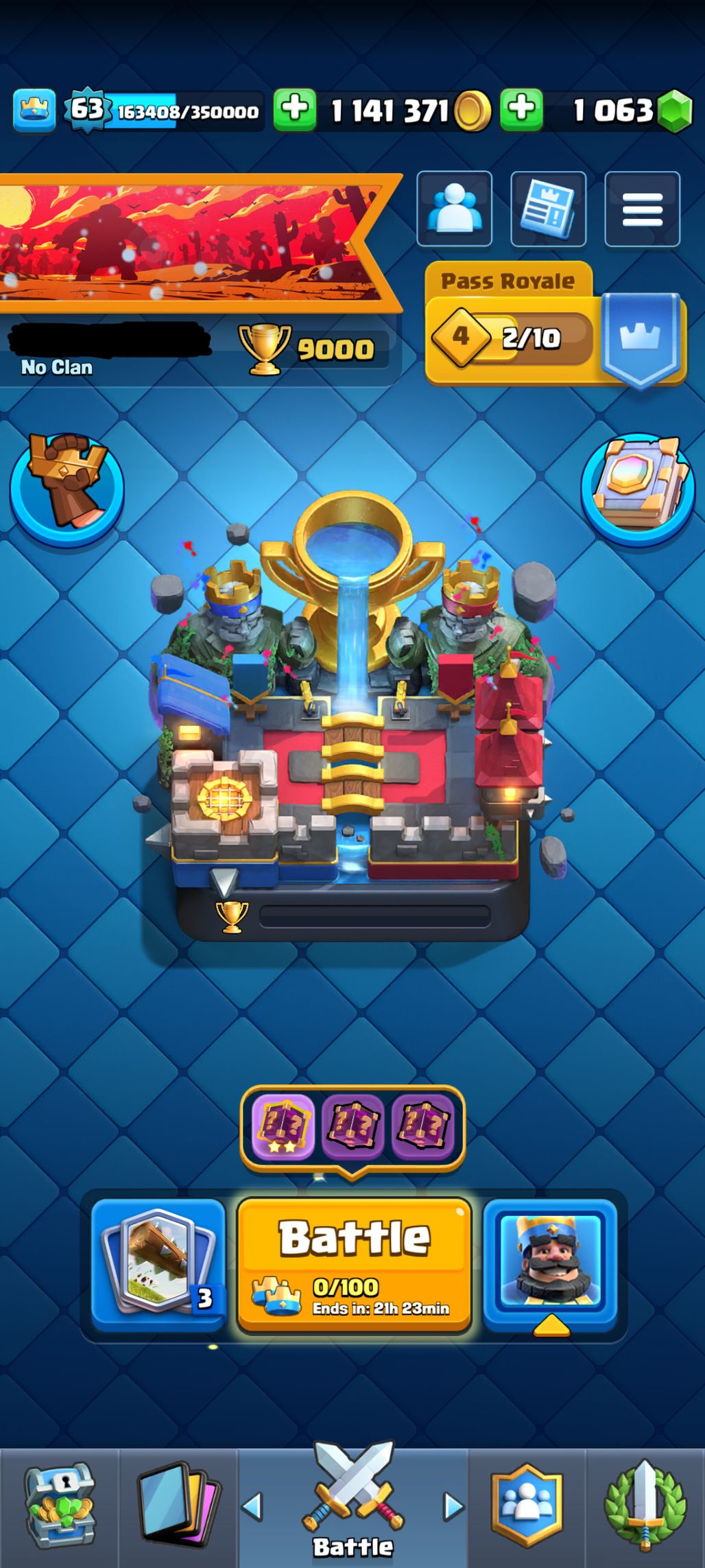Switch to the Events sword tab
The image size is (705, 1568).
645,1508
